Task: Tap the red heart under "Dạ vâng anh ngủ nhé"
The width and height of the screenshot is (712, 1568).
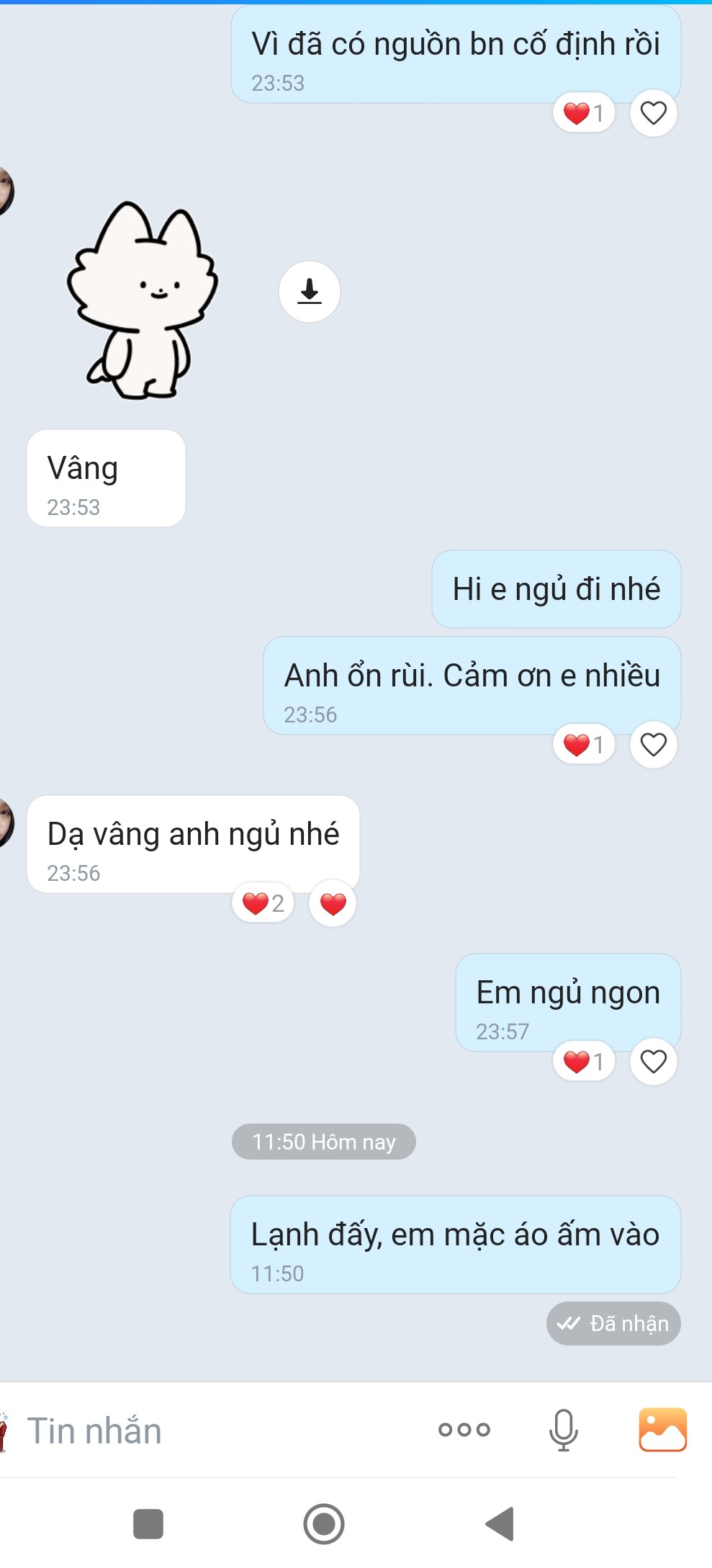Action: click(333, 903)
